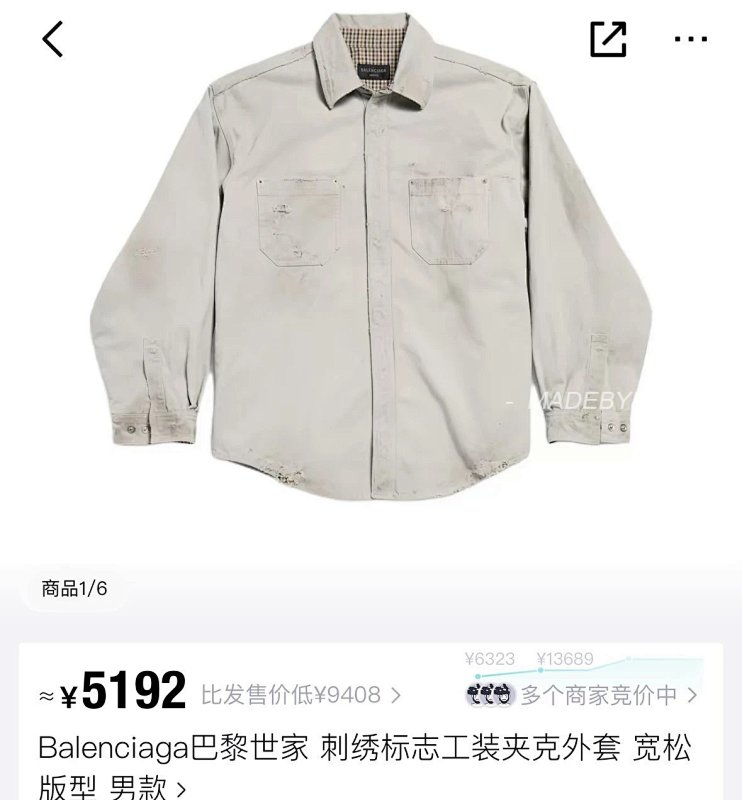This screenshot has height=800, width=742.
Task: Go back with the back arrow
Action: point(52,39)
